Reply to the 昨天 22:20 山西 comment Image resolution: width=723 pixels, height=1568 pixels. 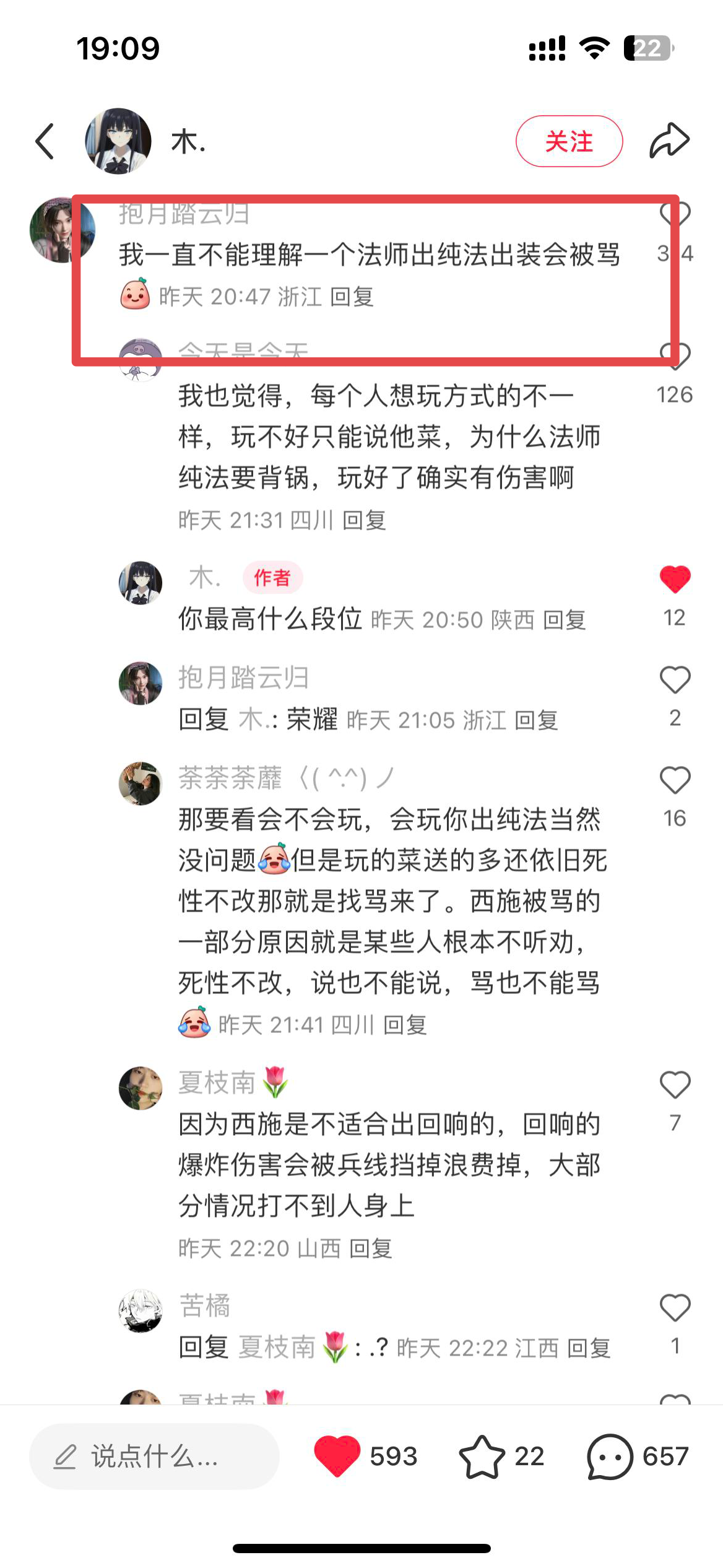pyautogui.click(x=371, y=1248)
